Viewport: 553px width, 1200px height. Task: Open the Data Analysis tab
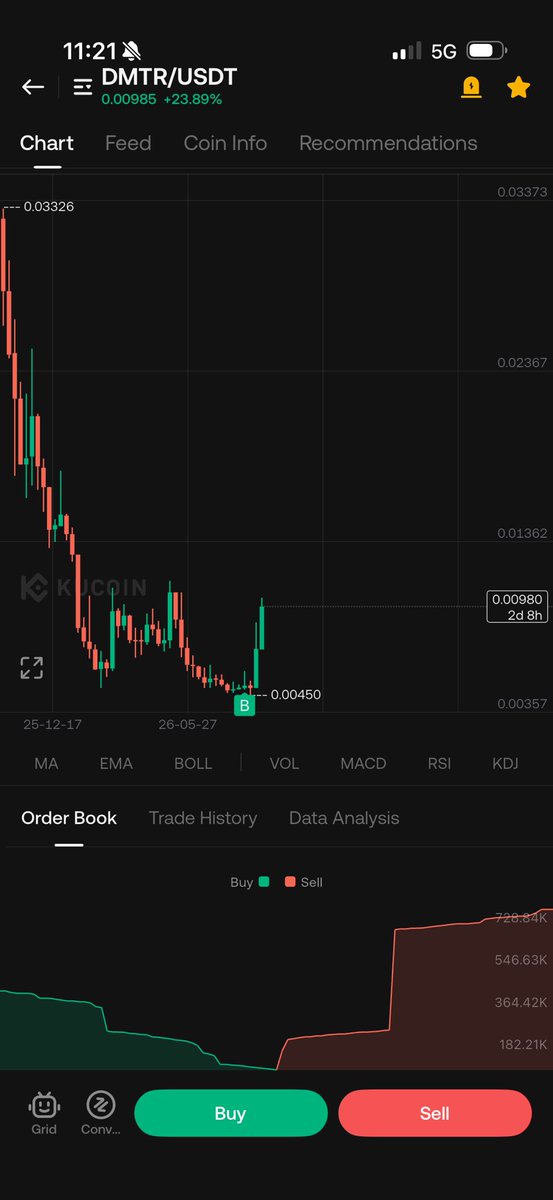(x=344, y=818)
